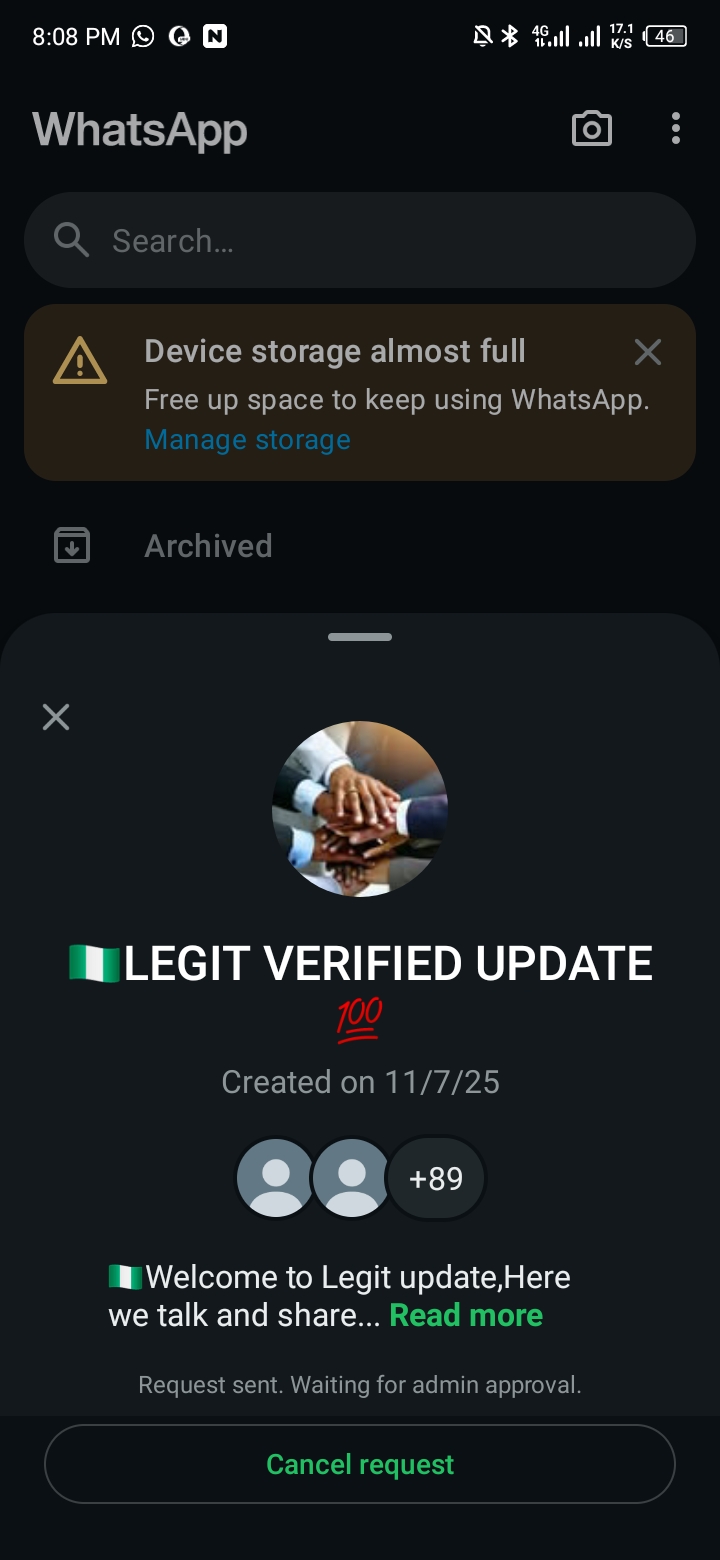
Task: Open the camera icon
Action: 592,129
